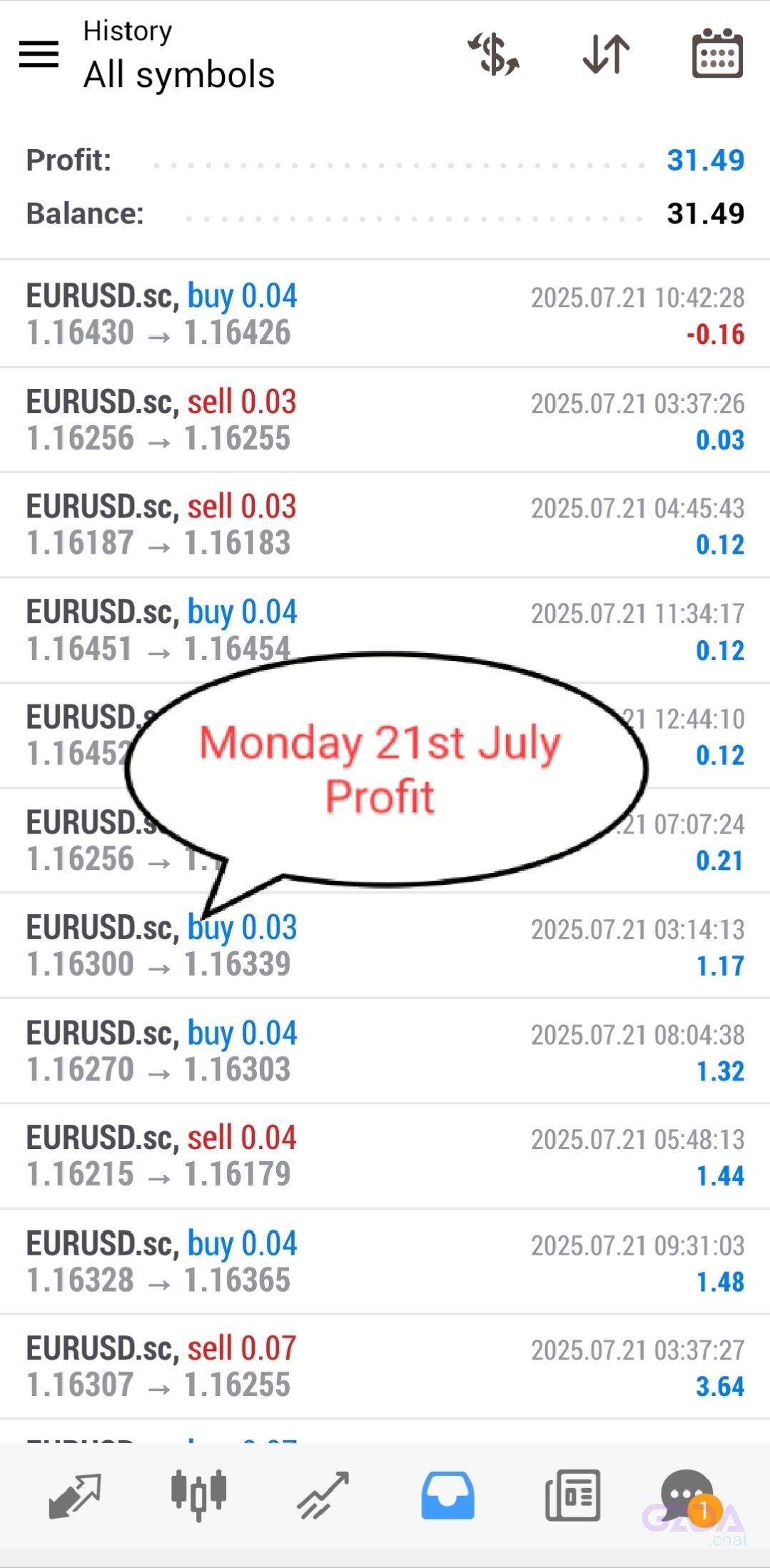Open the trade closed at 08:04:38
Image resolution: width=770 pixels, height=1568 pixels.
(x=385, y=1051)
